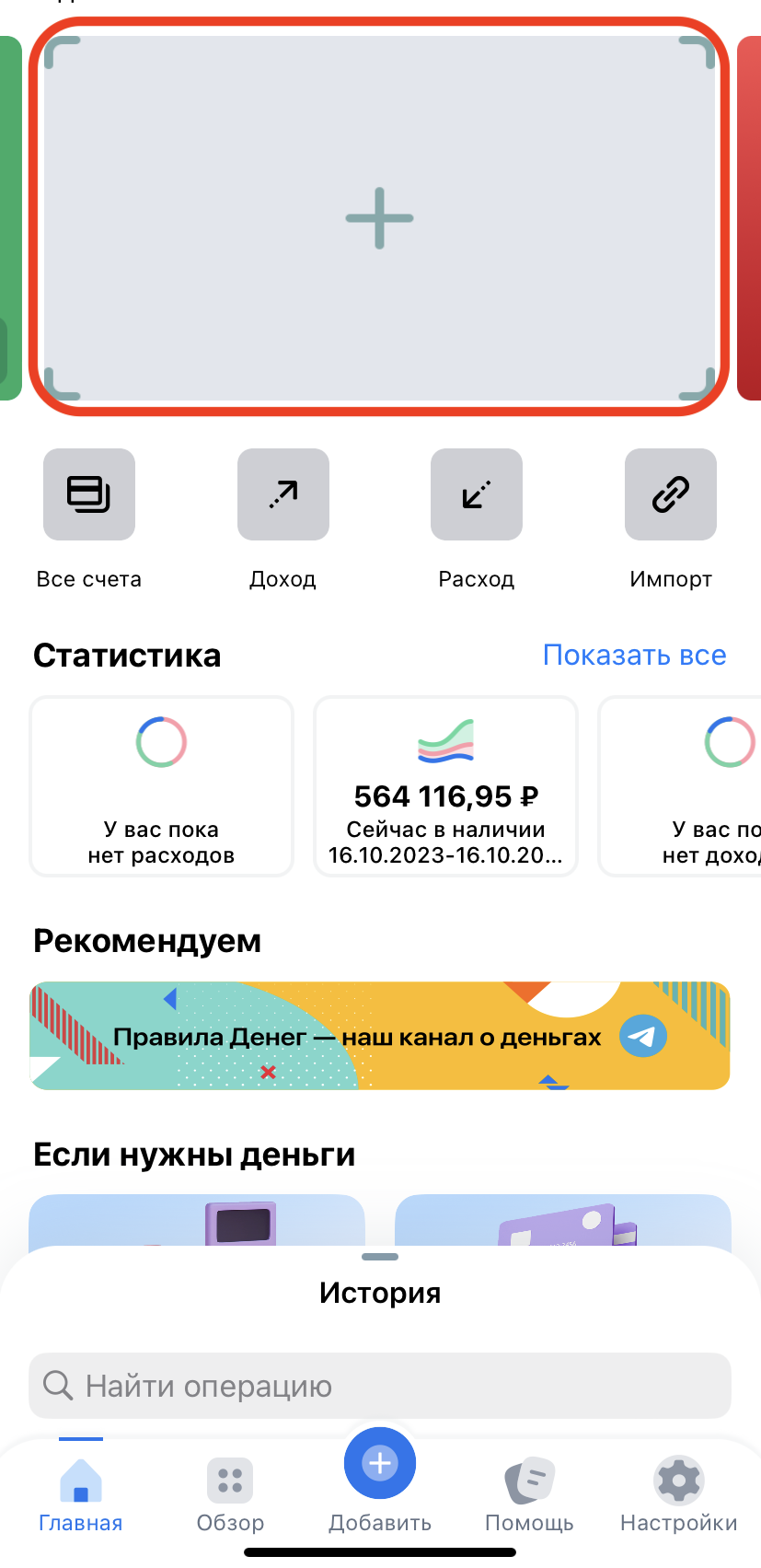Switch to the Обзор tab
Image resolution: width=761 pixels, height=1568 pixels.
click(230, 1496)
